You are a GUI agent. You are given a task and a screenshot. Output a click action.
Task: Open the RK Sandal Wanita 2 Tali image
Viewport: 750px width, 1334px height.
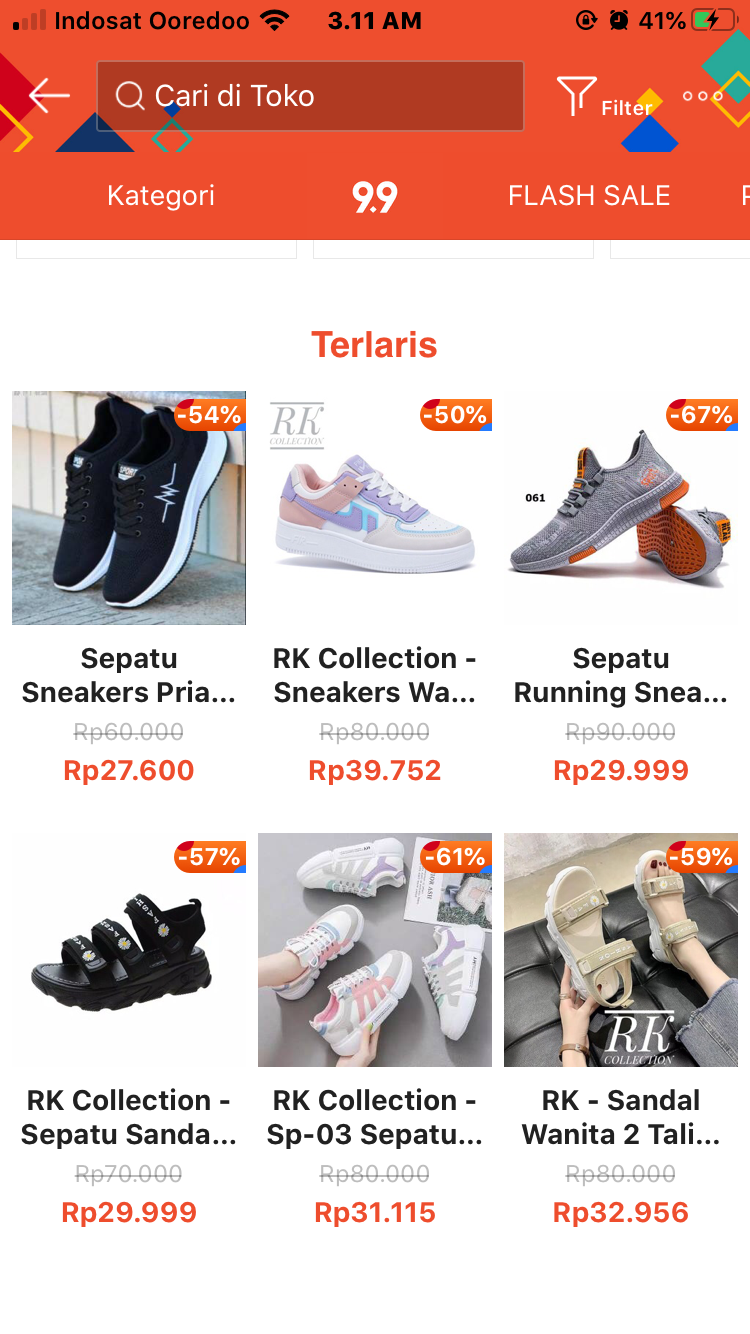[620, 949]
